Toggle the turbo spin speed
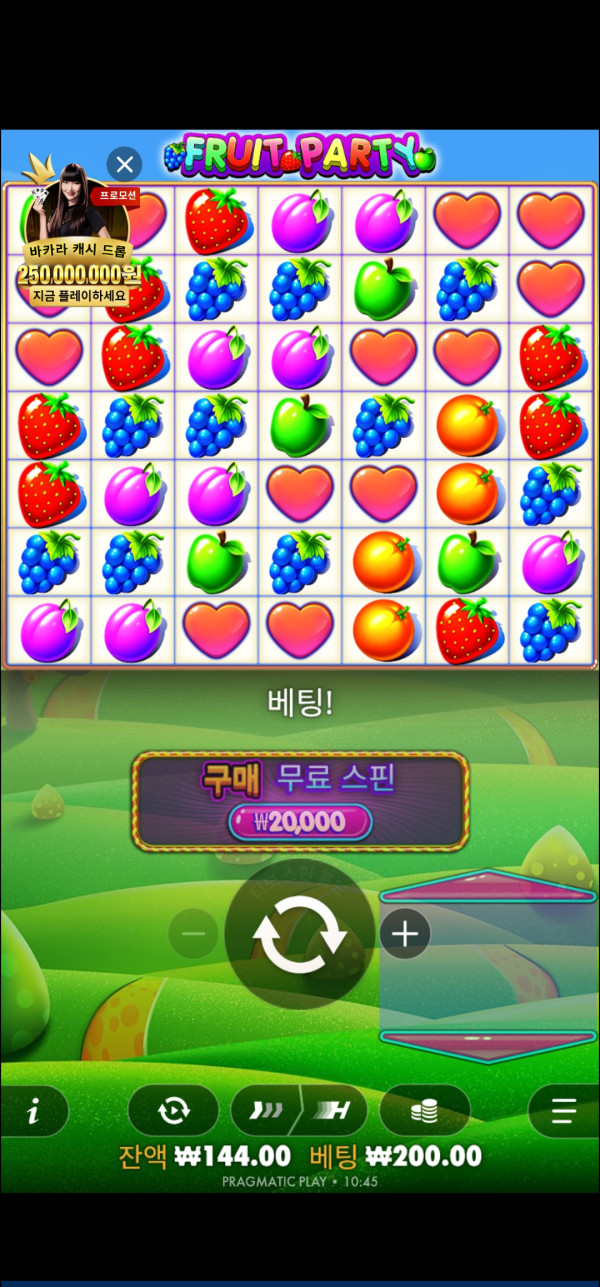This screenshot has width=600, height=1287. click(300, 1111)
